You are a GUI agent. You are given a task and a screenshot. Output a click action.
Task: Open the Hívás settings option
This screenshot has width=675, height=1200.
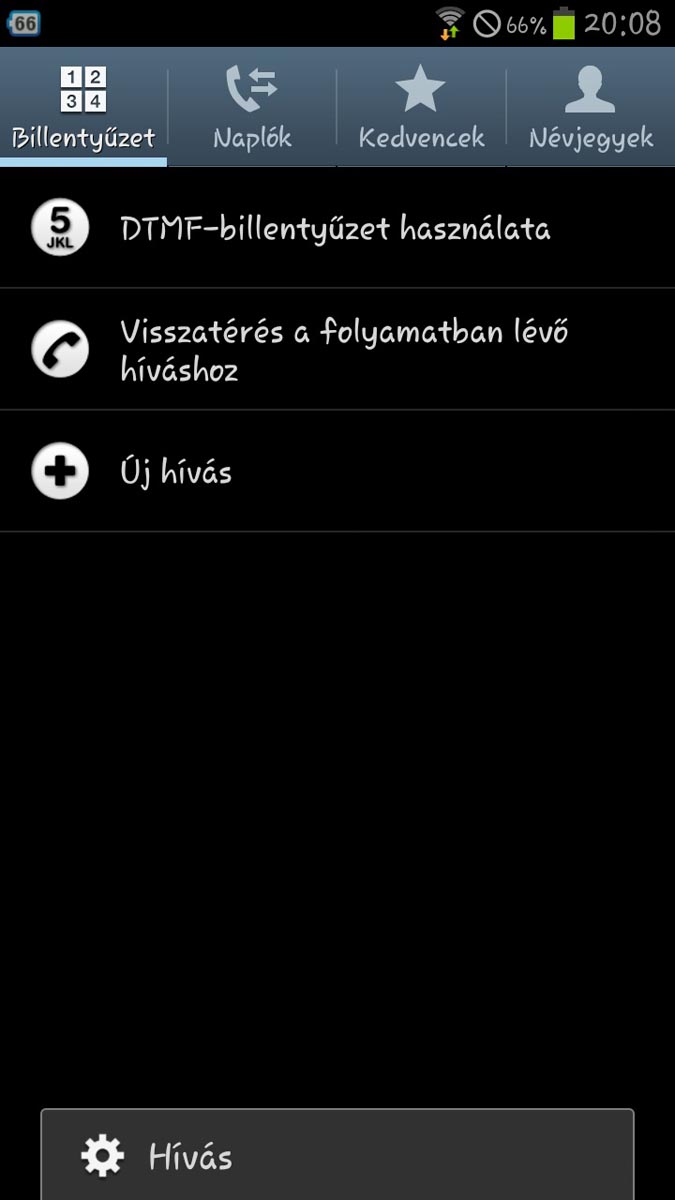337,1156
